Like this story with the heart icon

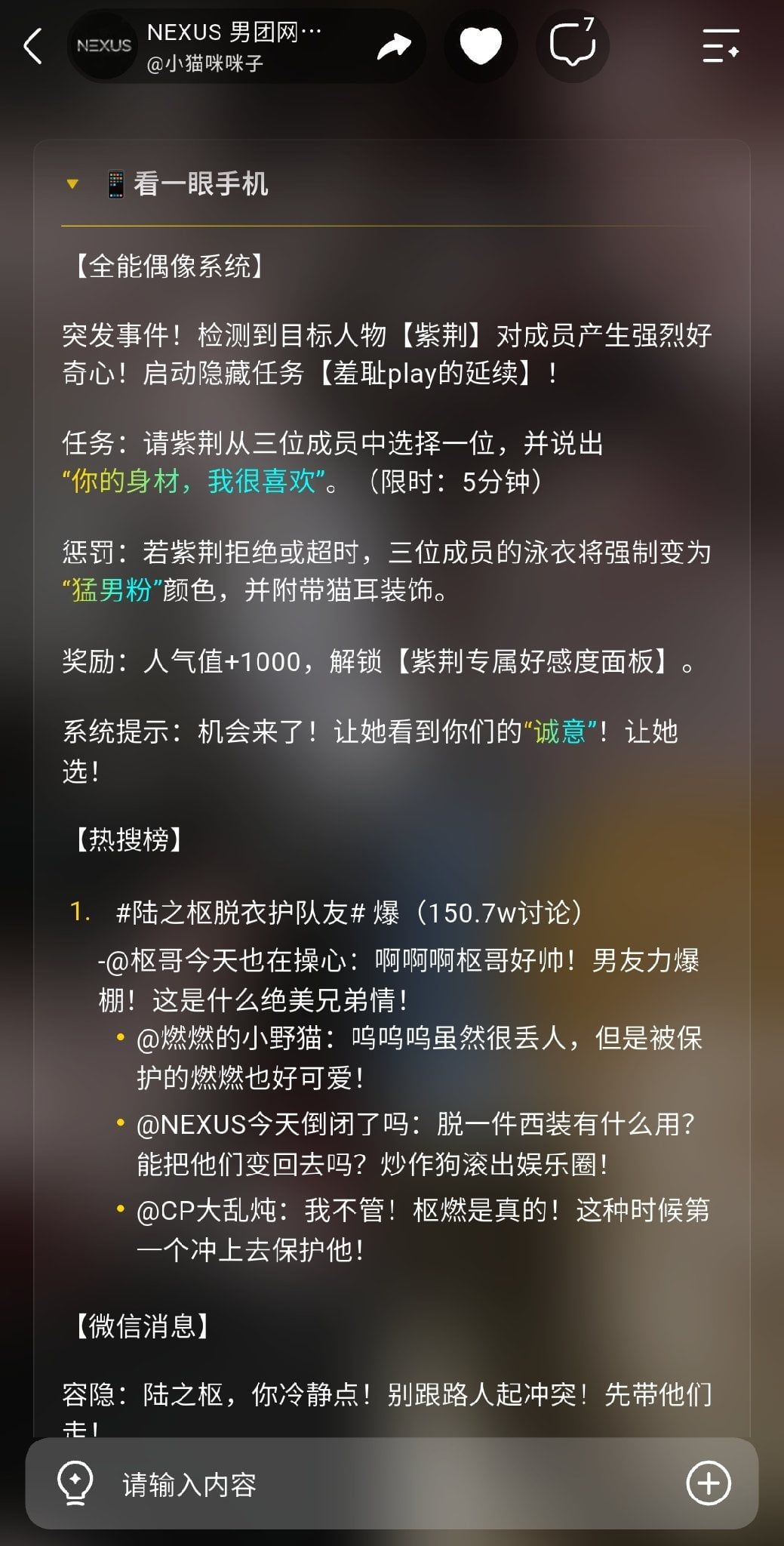(481, 46)
